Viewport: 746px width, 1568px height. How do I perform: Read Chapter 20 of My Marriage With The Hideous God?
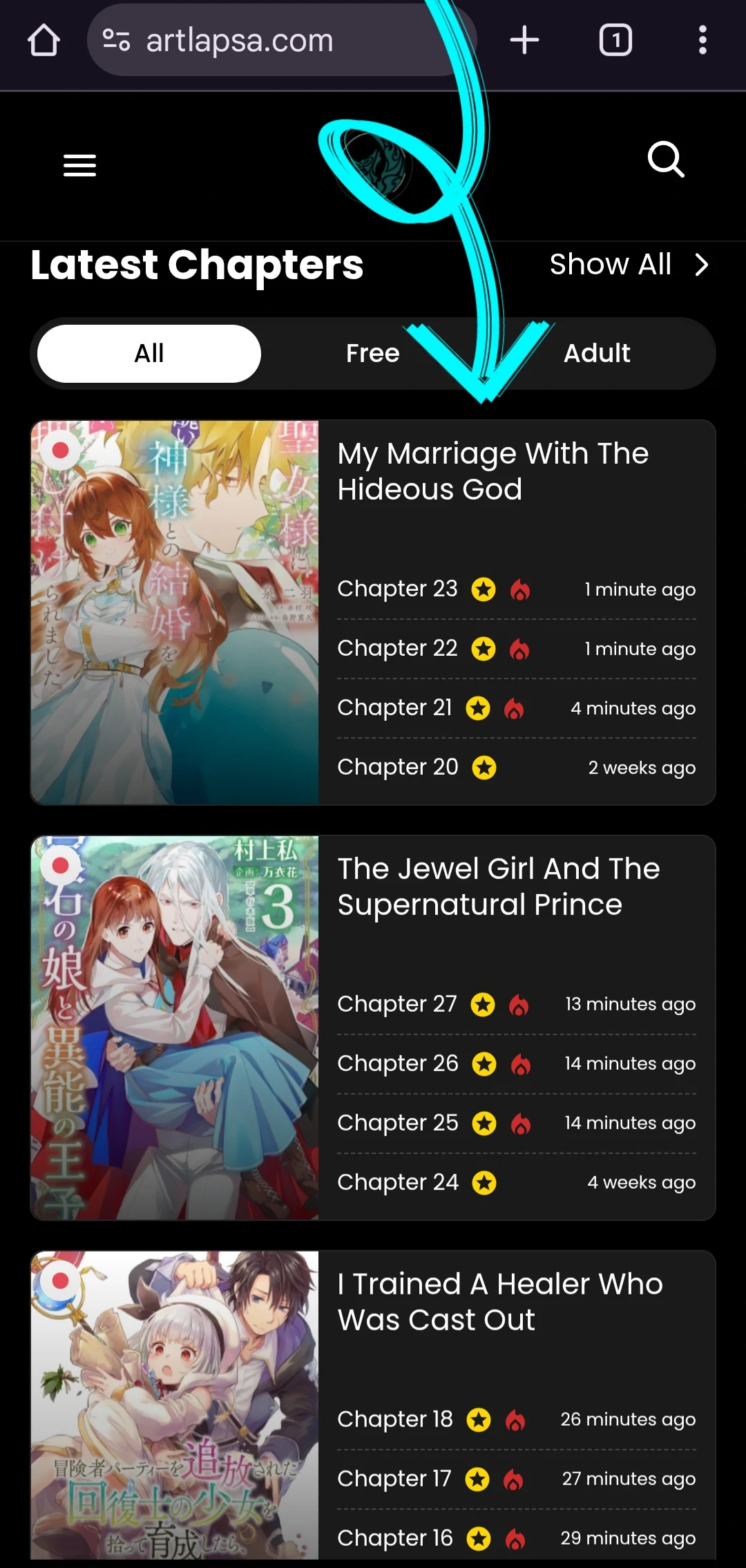[x=397, y=767]
